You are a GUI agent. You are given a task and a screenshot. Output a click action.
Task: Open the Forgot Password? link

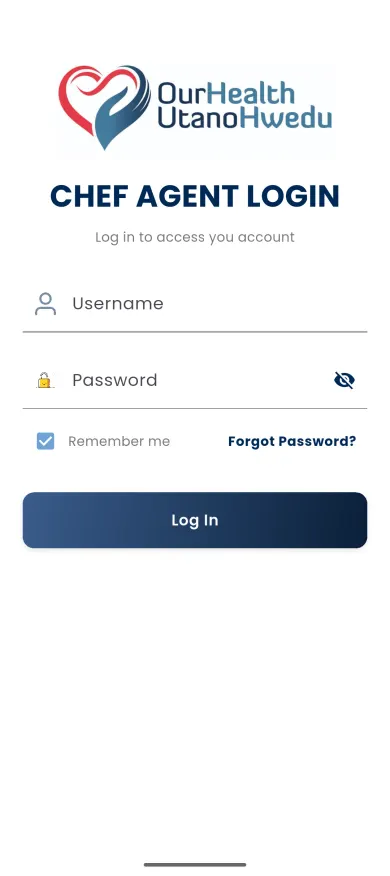point(292,441)
